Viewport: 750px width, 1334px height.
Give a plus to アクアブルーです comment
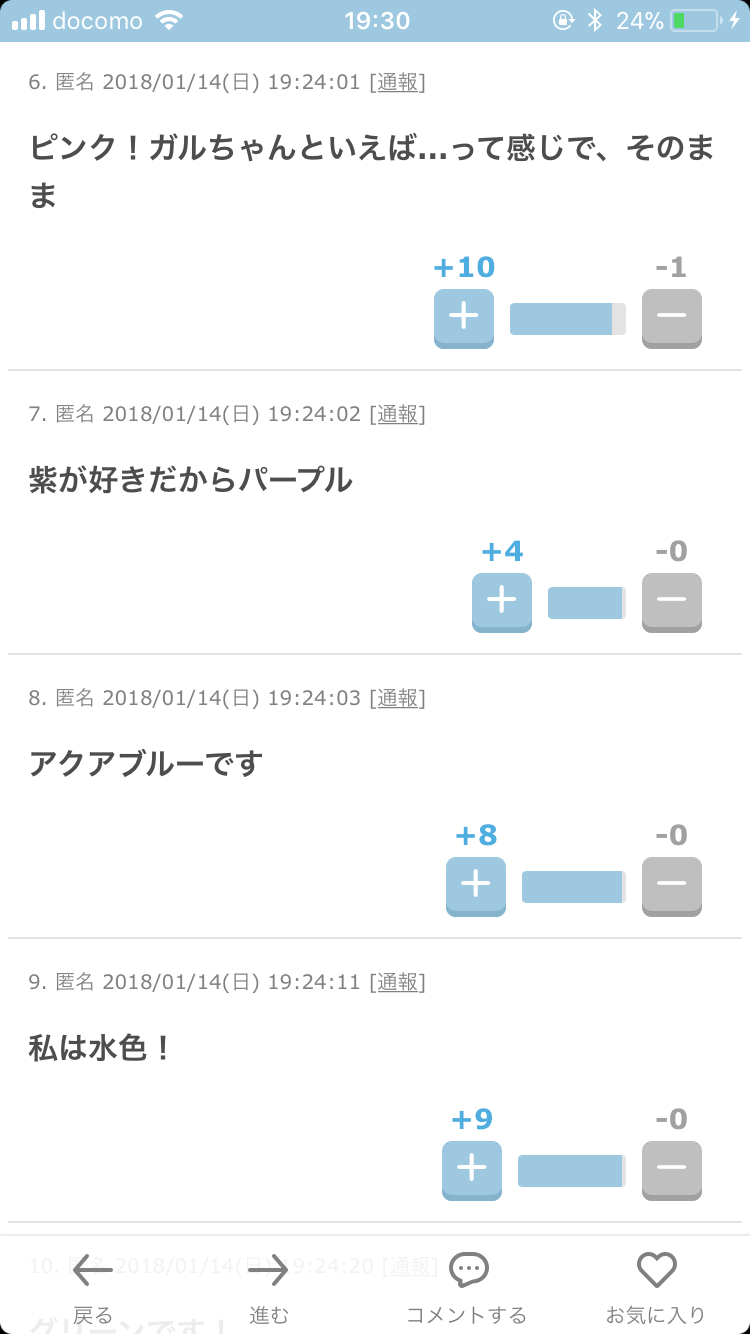[476, 886]
